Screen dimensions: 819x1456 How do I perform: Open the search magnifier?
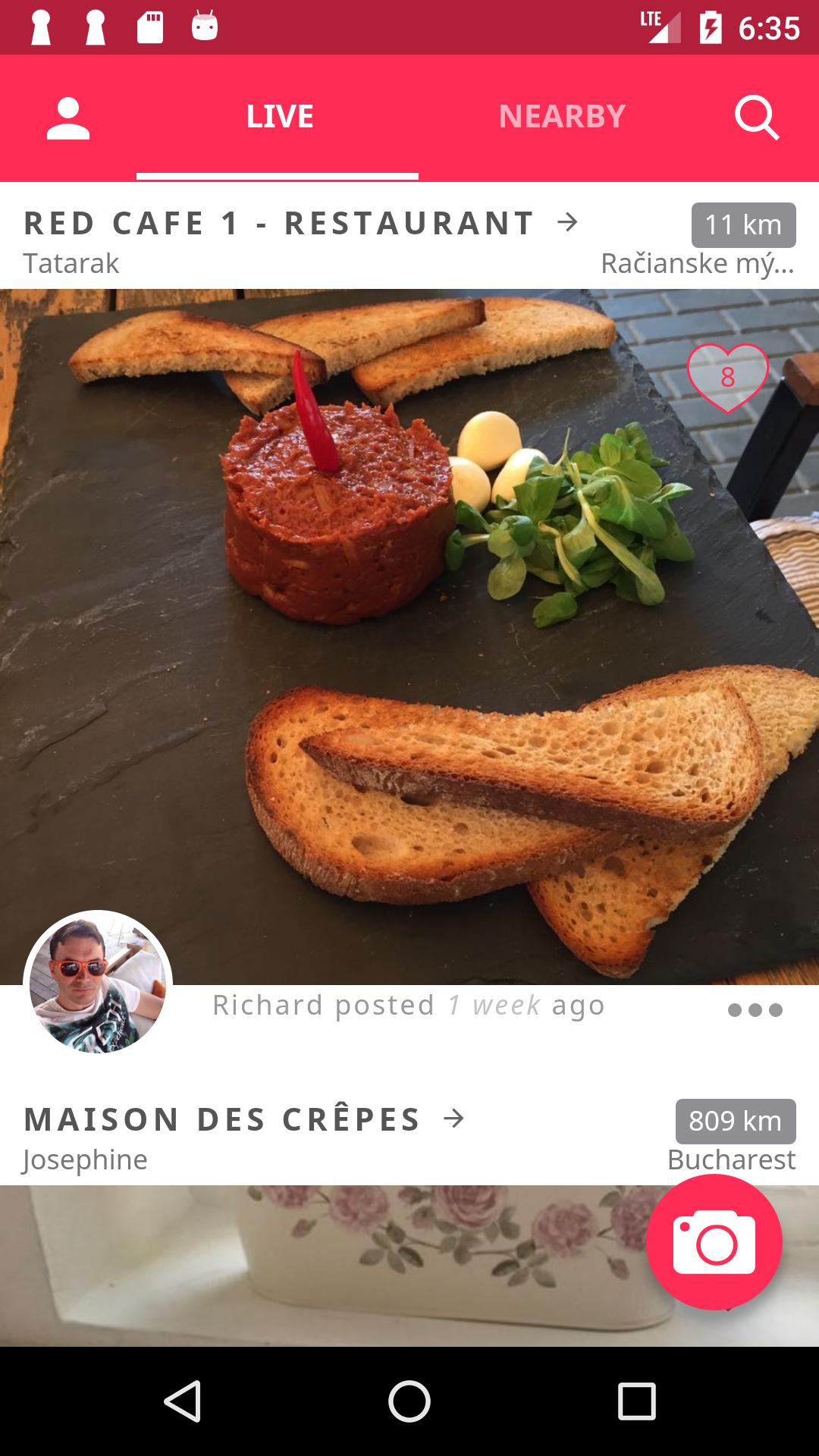(x=757, y=118)
